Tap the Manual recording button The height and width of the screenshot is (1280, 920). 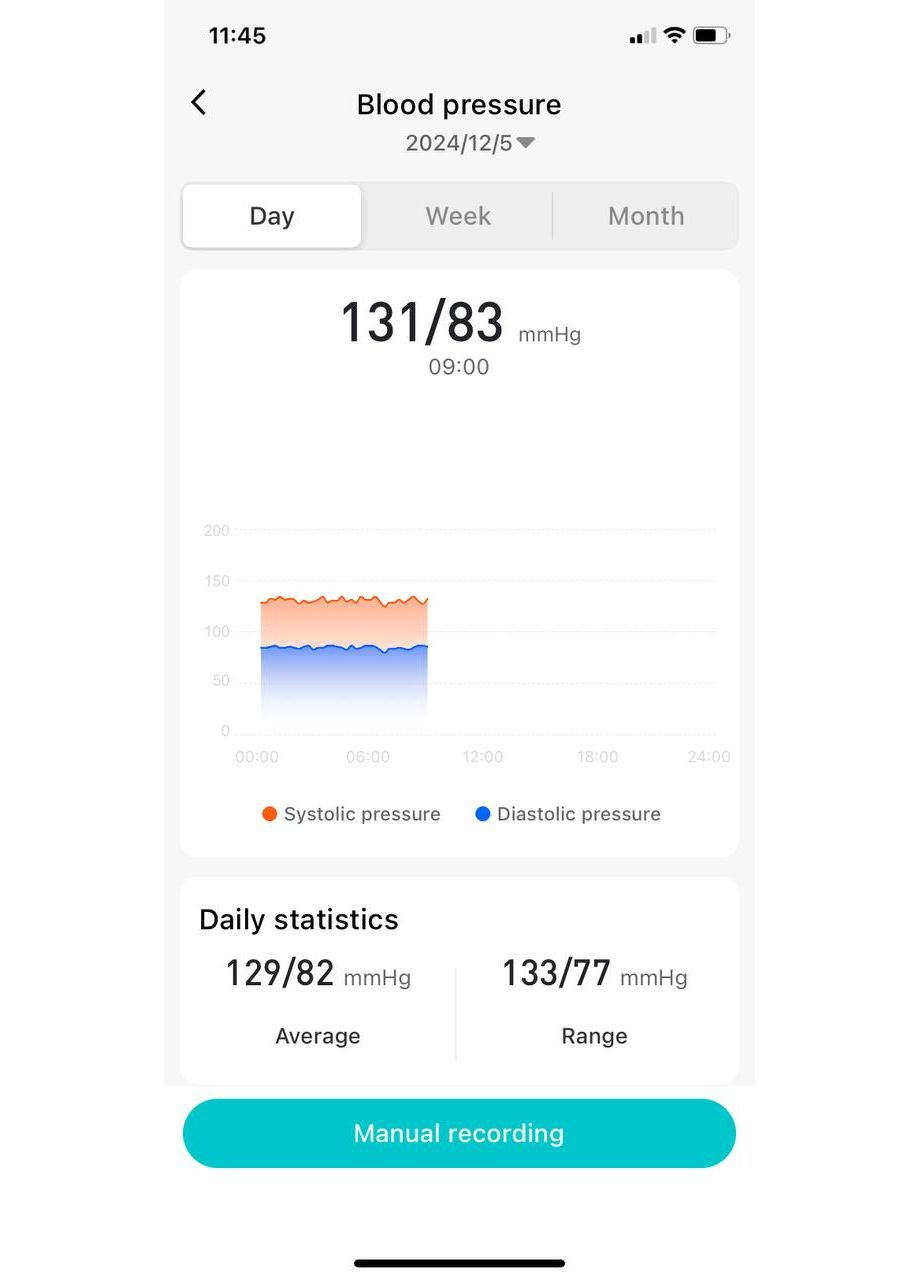point(459,1133)
